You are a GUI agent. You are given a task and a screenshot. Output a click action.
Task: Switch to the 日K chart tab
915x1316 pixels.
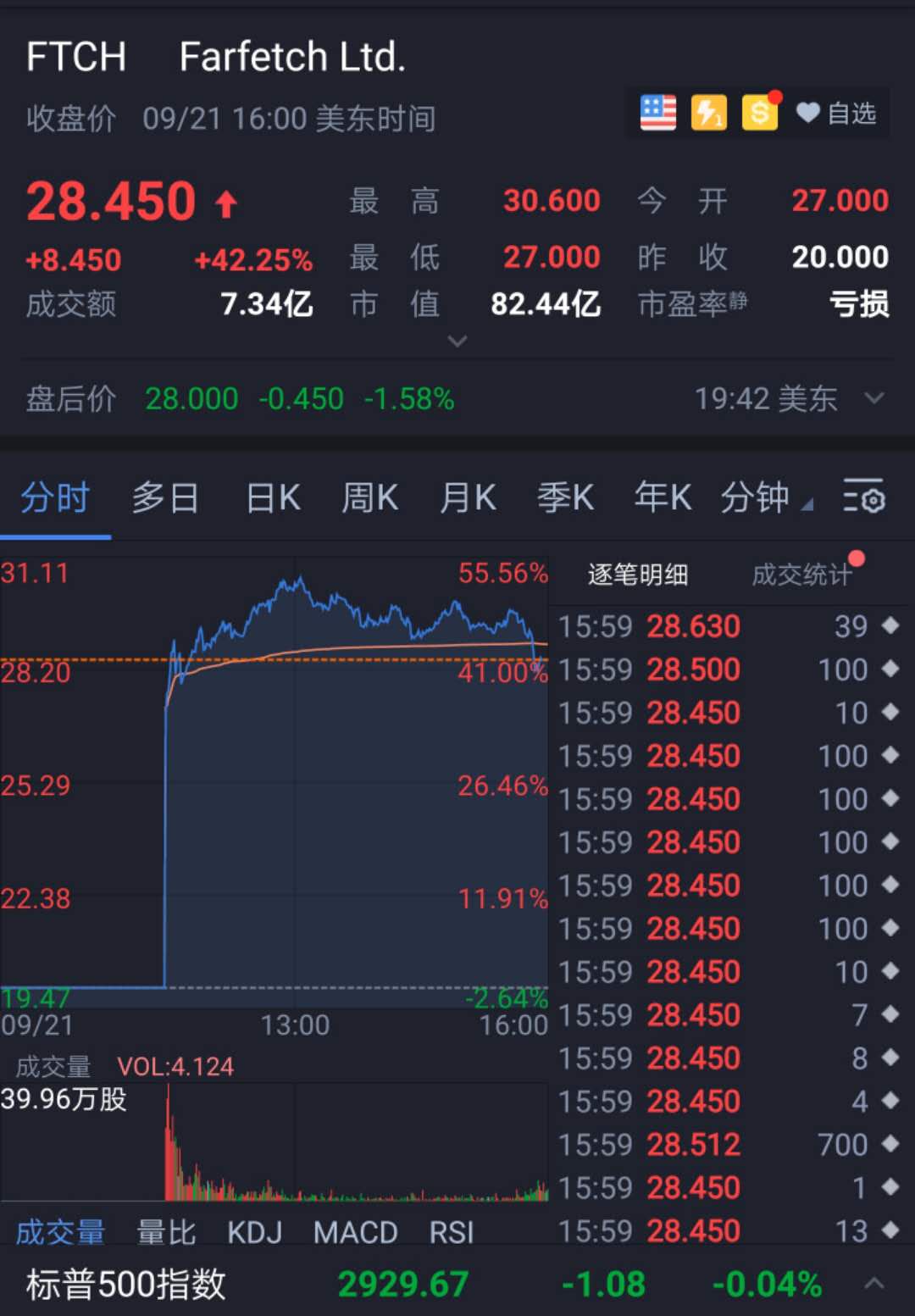coord(273,497)
